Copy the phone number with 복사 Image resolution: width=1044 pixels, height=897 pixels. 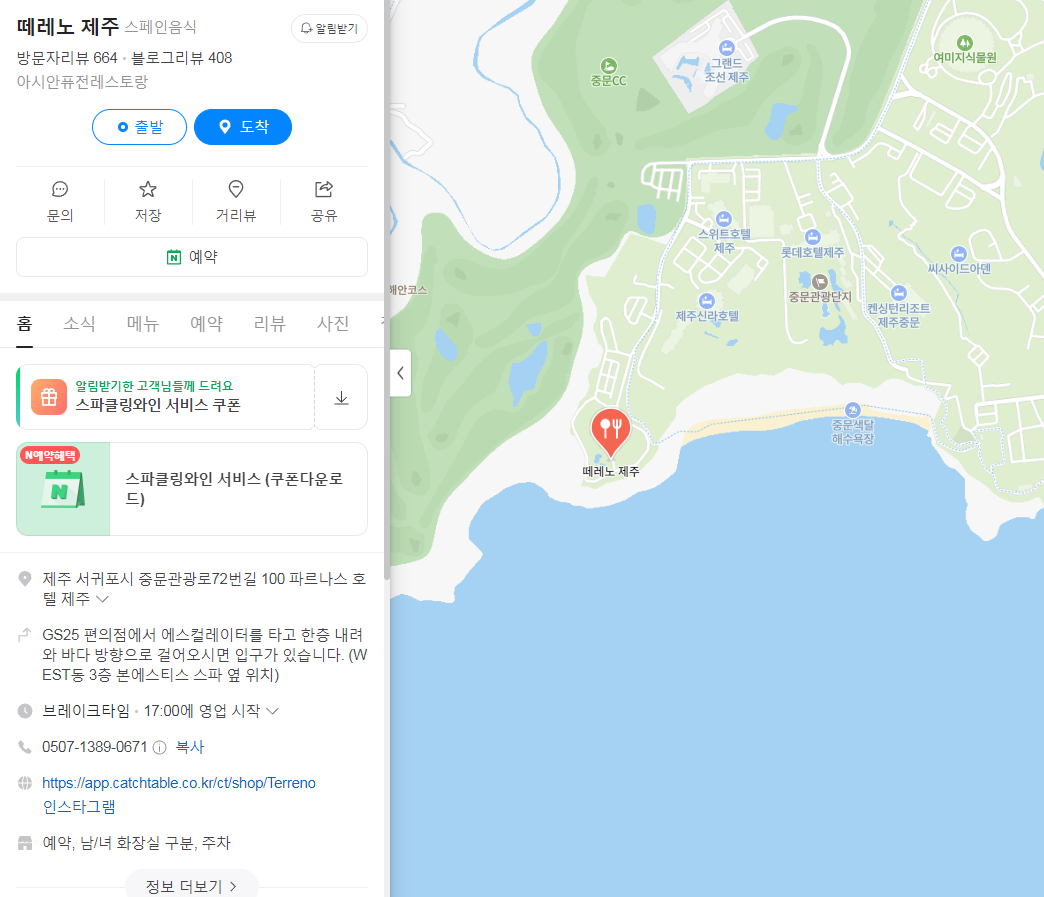point(190,747)
